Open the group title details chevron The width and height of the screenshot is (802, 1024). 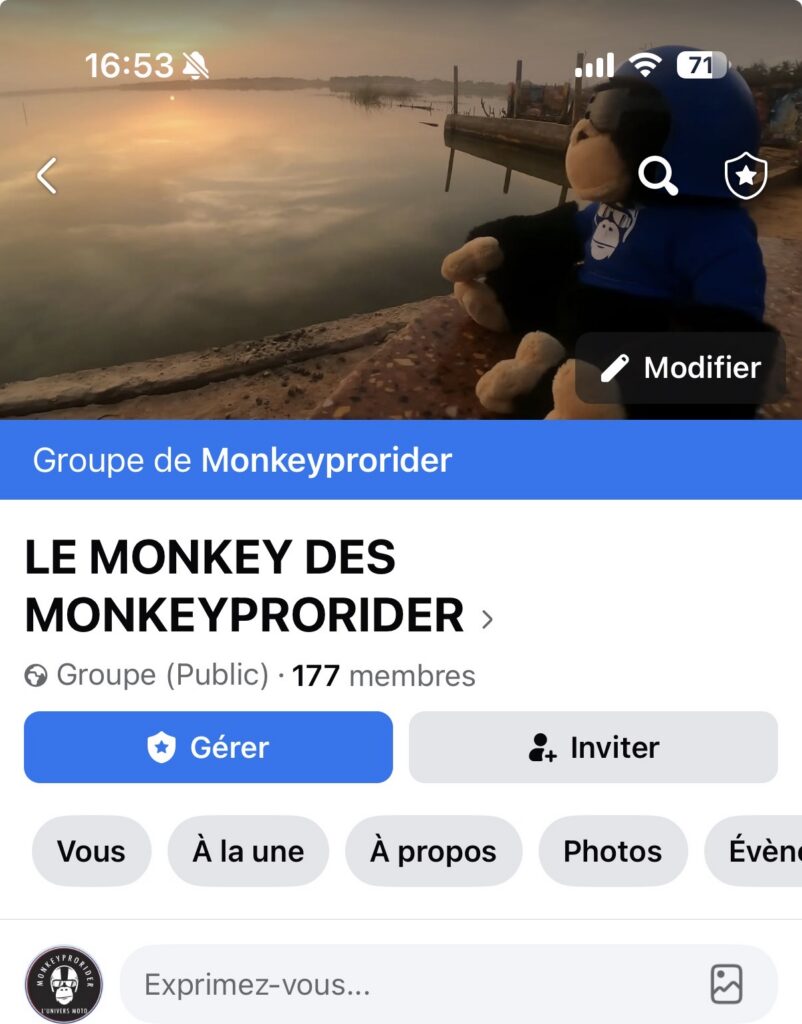point(487,619)
